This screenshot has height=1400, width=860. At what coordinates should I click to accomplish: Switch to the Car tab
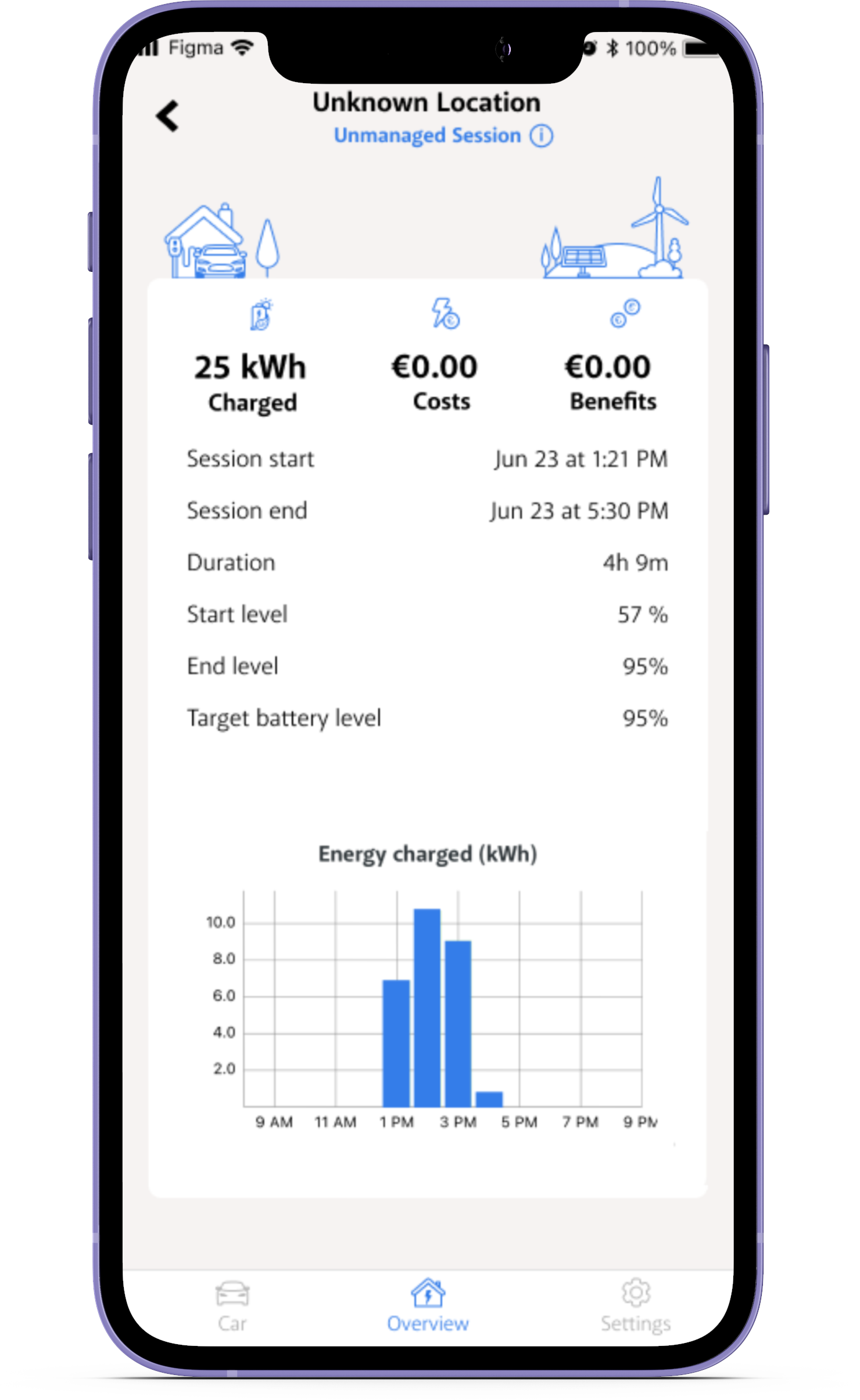click(232, 1306)
